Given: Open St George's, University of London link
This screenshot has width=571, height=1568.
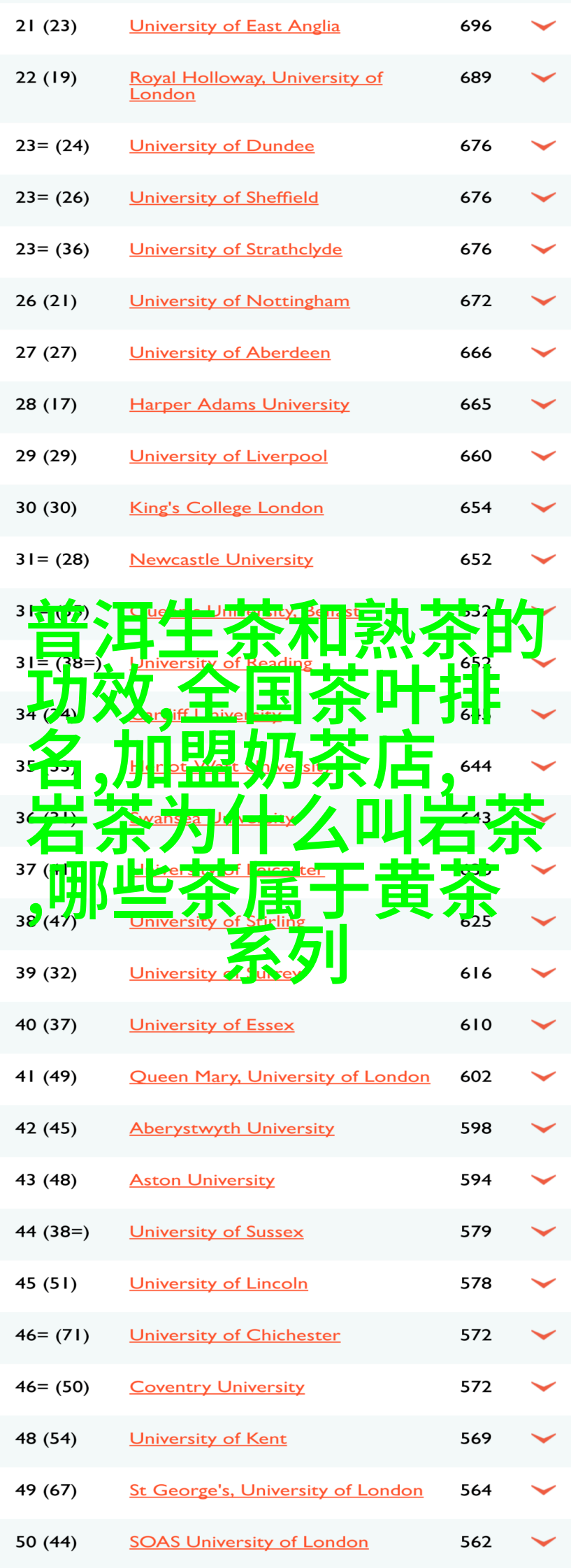Looking at the screenshot, I should [275, 1491].
